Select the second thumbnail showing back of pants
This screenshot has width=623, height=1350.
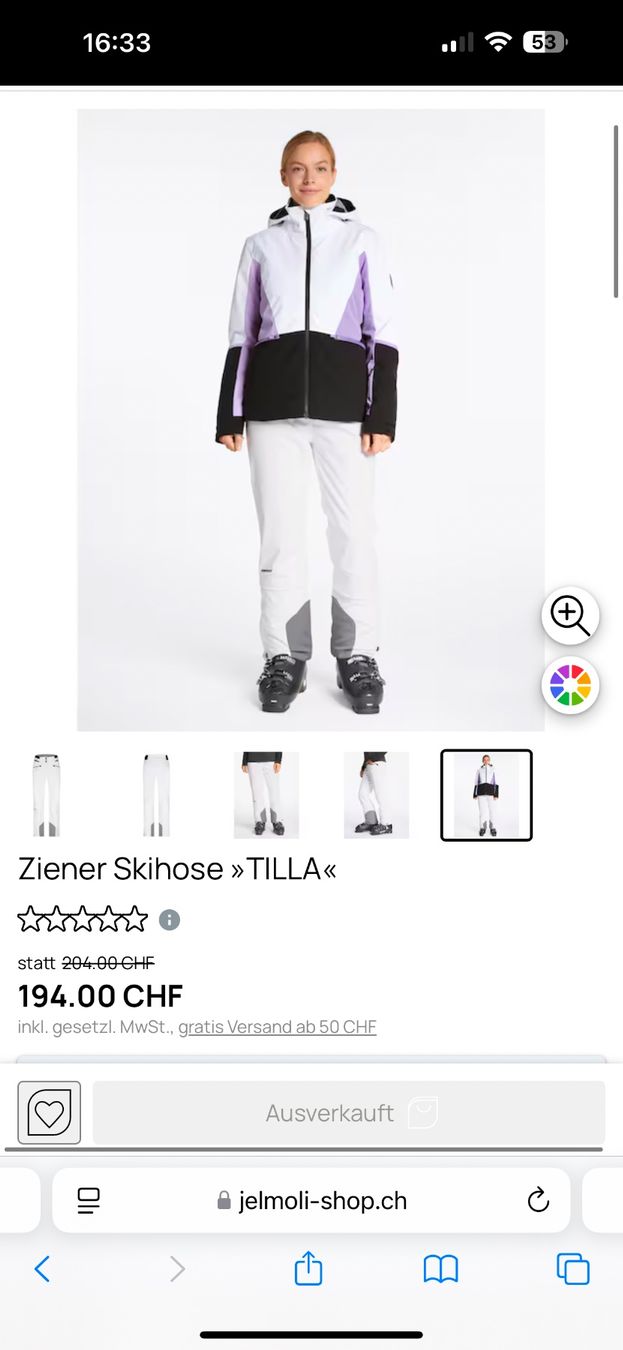pos(156,795)
